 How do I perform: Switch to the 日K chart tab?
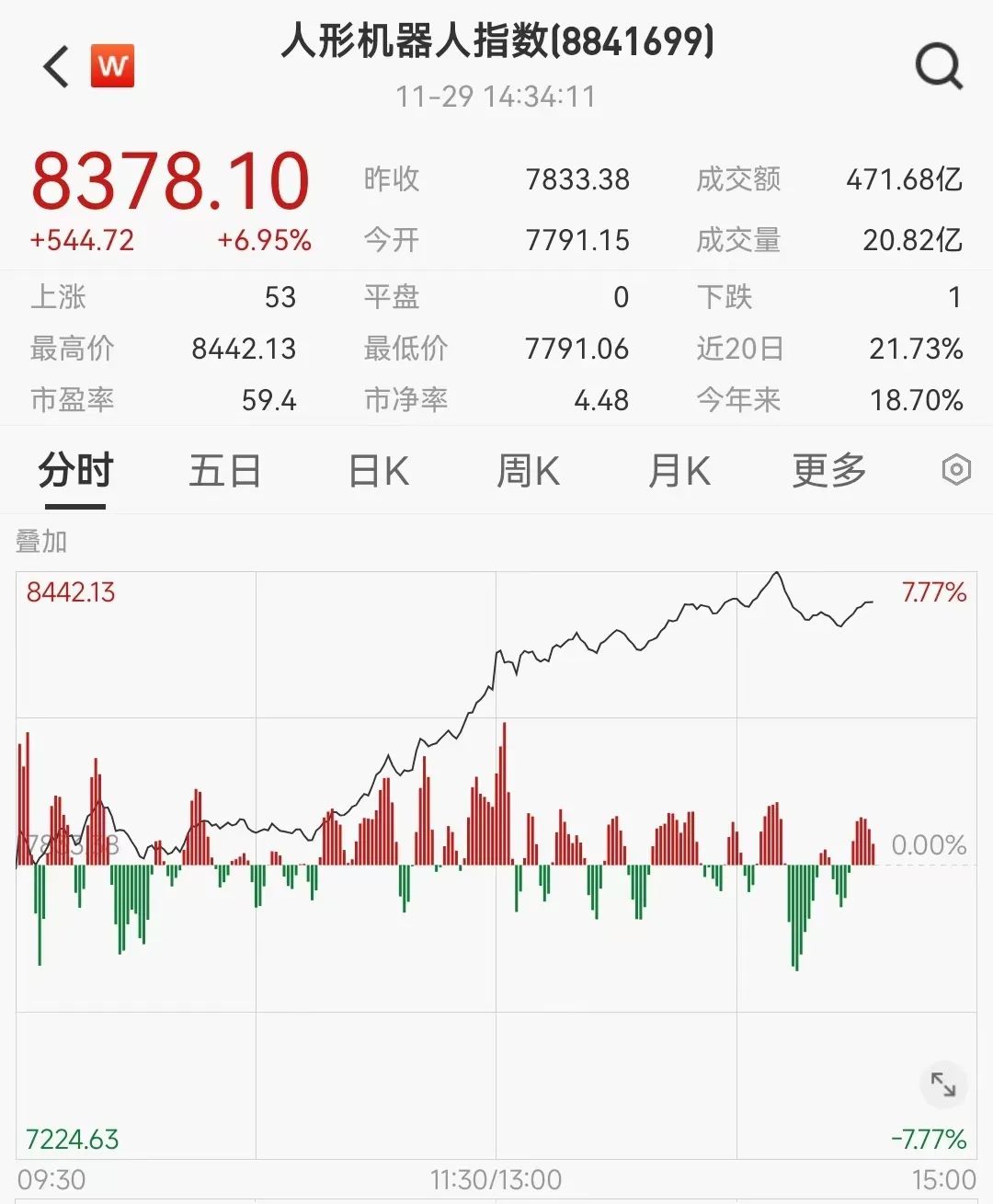click(x=378, y=471)
